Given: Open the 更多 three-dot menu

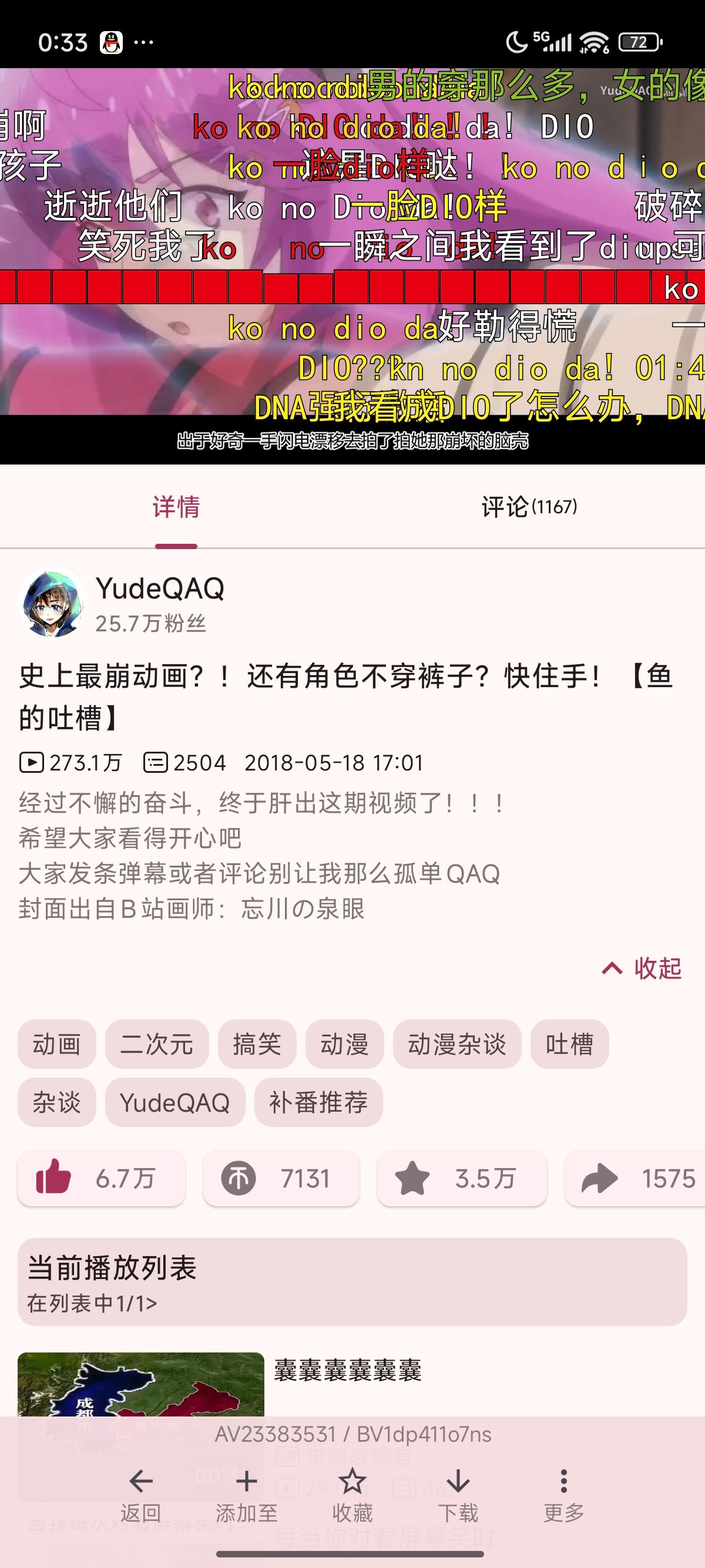Looking at the screenshot, I should tap(564, 1482).
